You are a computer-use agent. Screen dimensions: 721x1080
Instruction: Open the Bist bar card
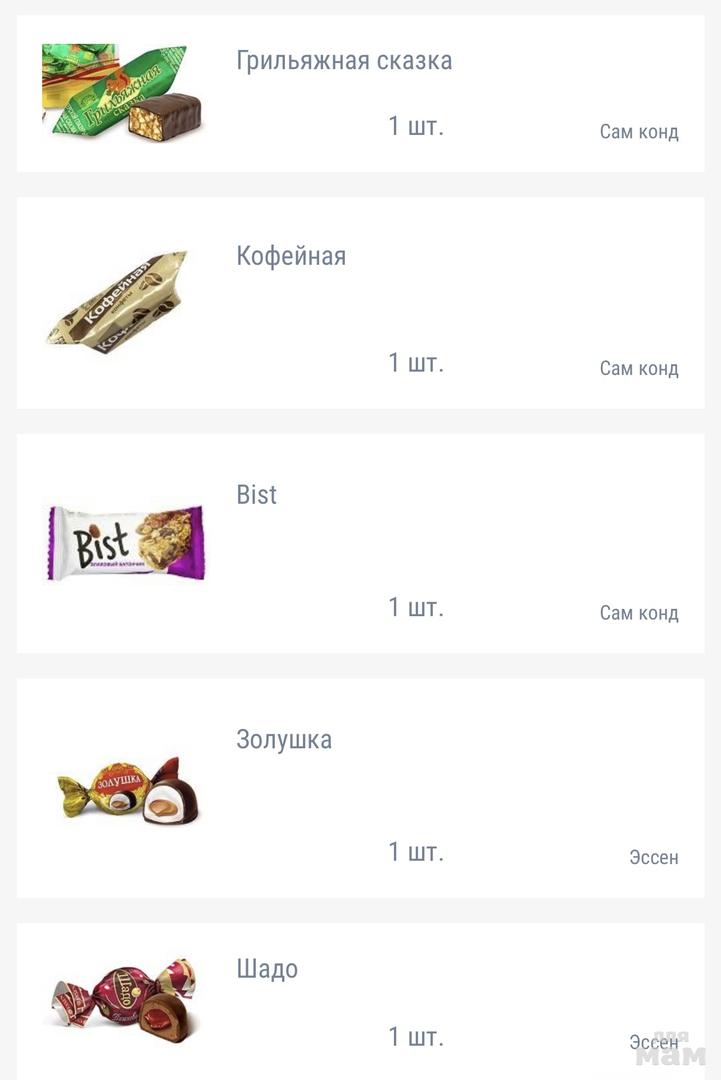coord(360,543)
